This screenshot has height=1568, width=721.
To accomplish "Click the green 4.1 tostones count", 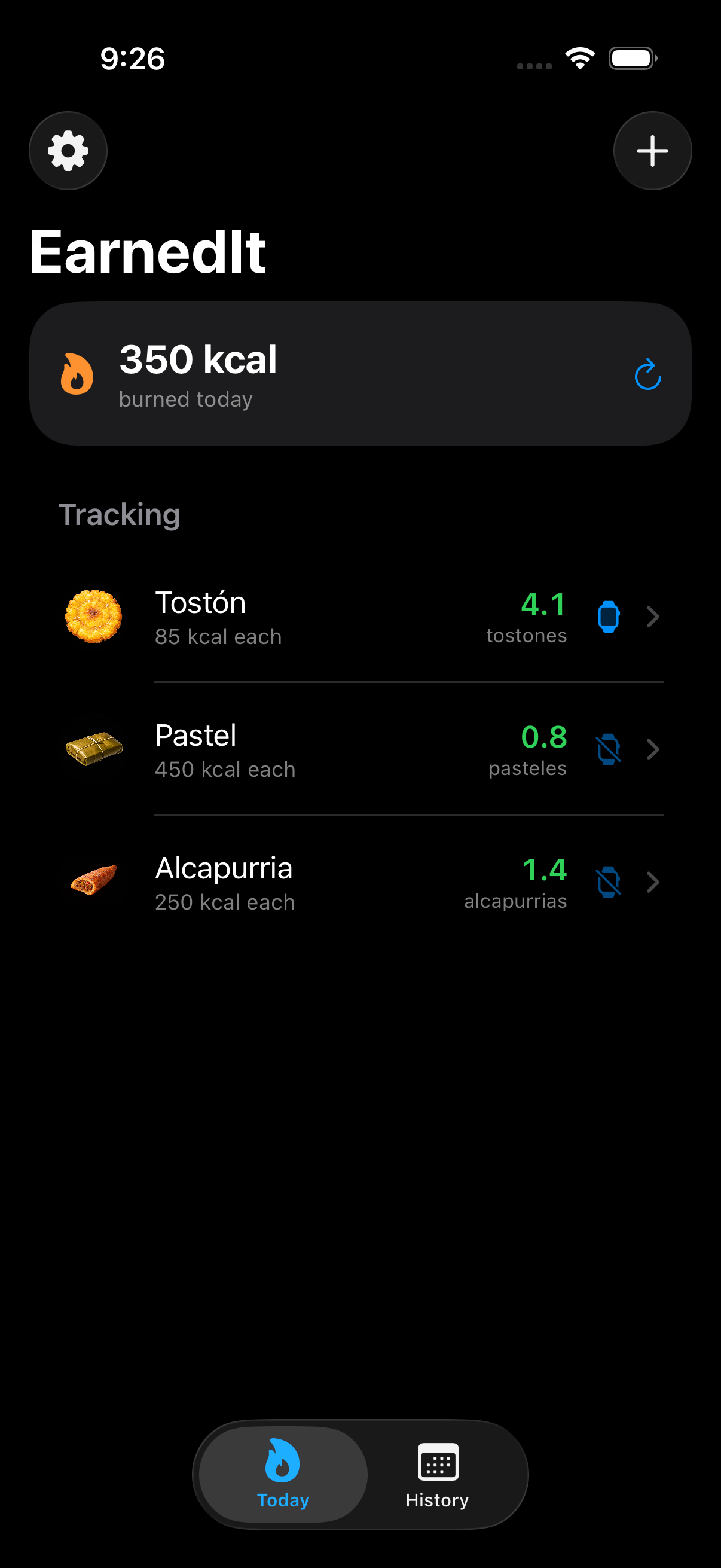I will (x=543, y=605).
